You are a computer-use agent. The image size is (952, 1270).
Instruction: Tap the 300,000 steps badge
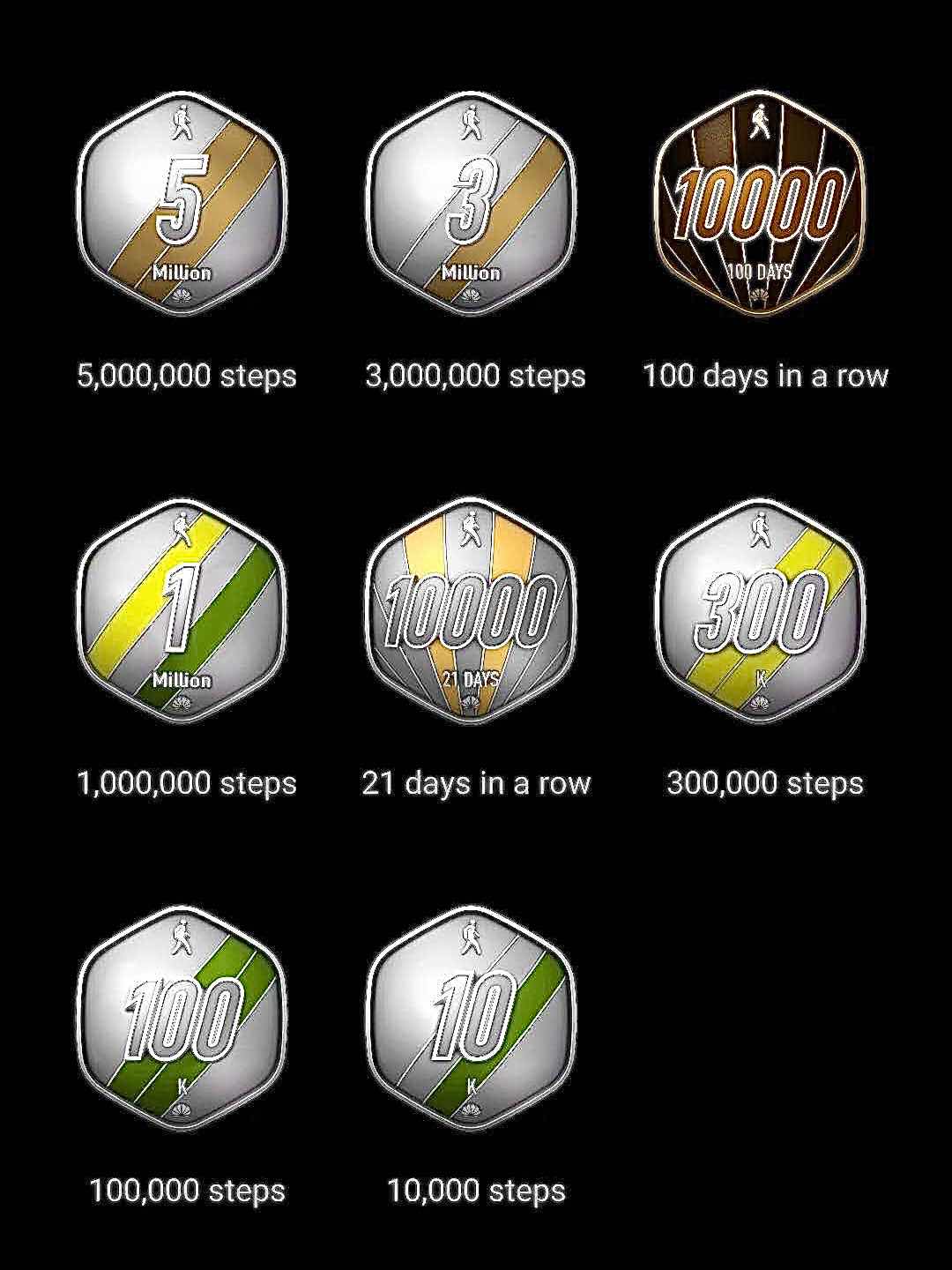click(x=760, y=612)
